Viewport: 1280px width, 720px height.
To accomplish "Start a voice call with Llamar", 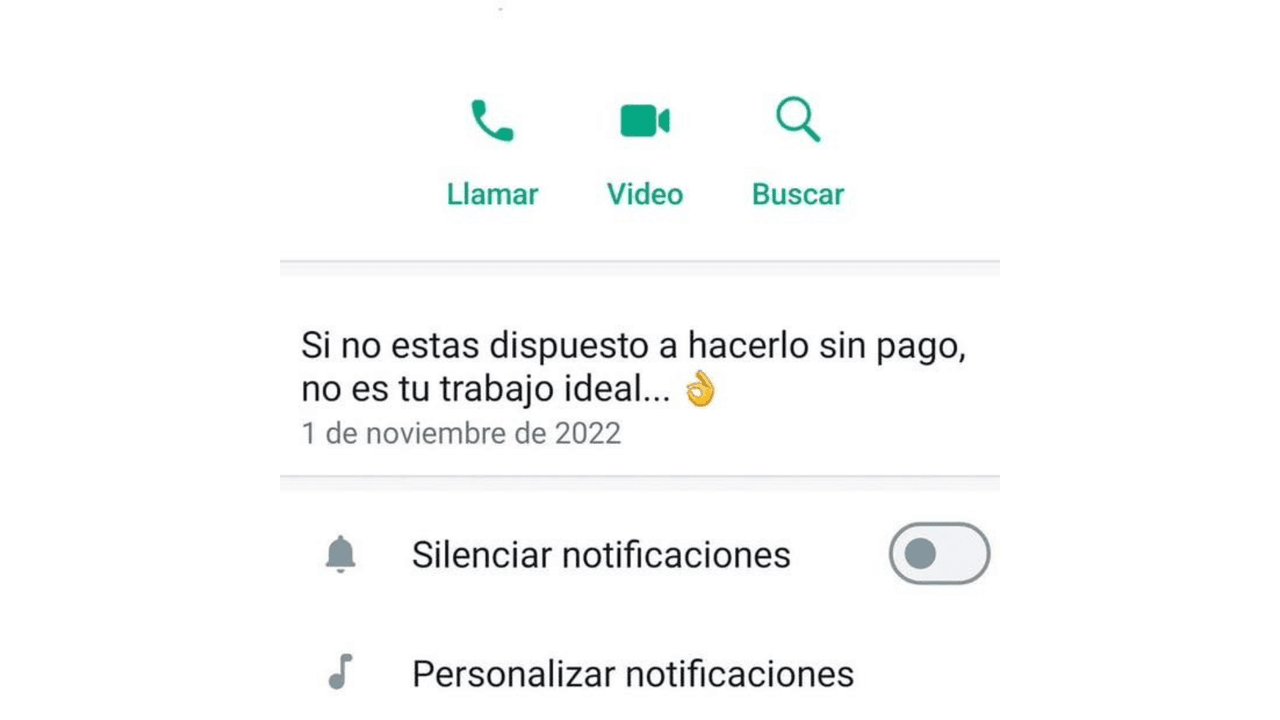I will (492, 150).
